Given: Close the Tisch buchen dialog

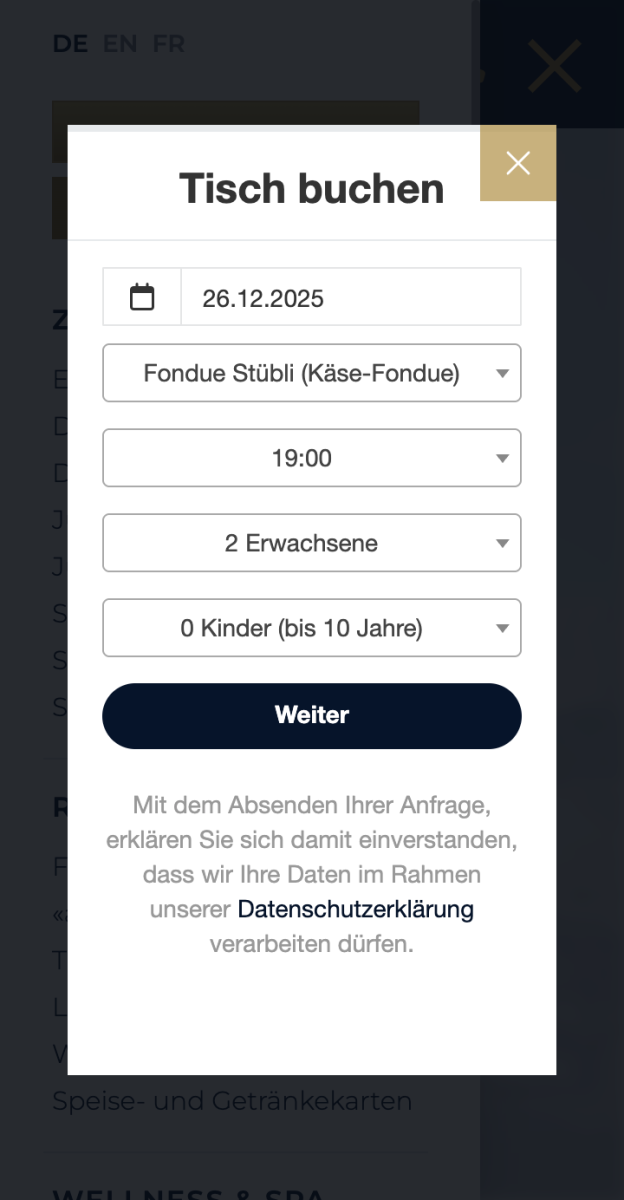Looking at the screenshot, I should 517,163.
